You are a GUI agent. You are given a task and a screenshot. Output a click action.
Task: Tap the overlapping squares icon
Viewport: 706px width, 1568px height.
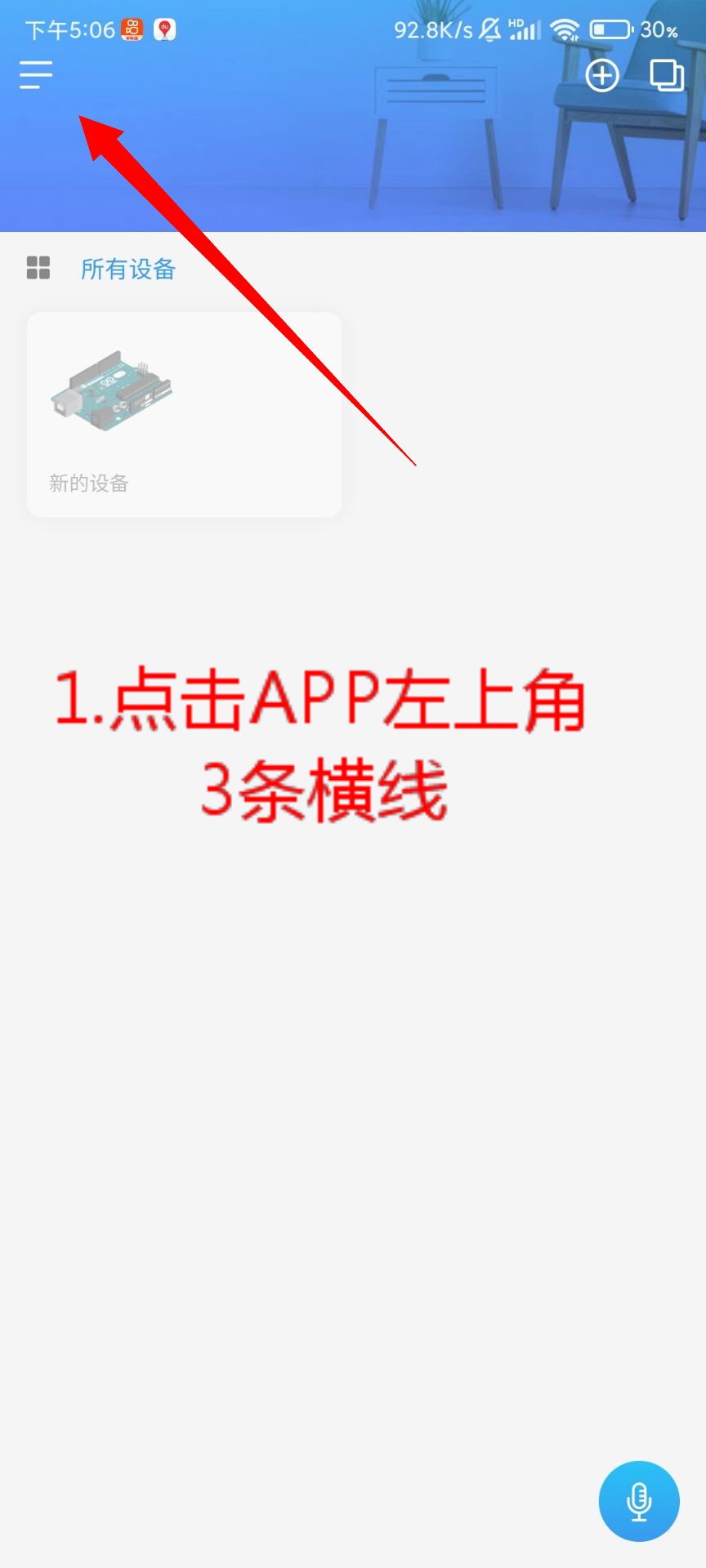tap(667, 76)
